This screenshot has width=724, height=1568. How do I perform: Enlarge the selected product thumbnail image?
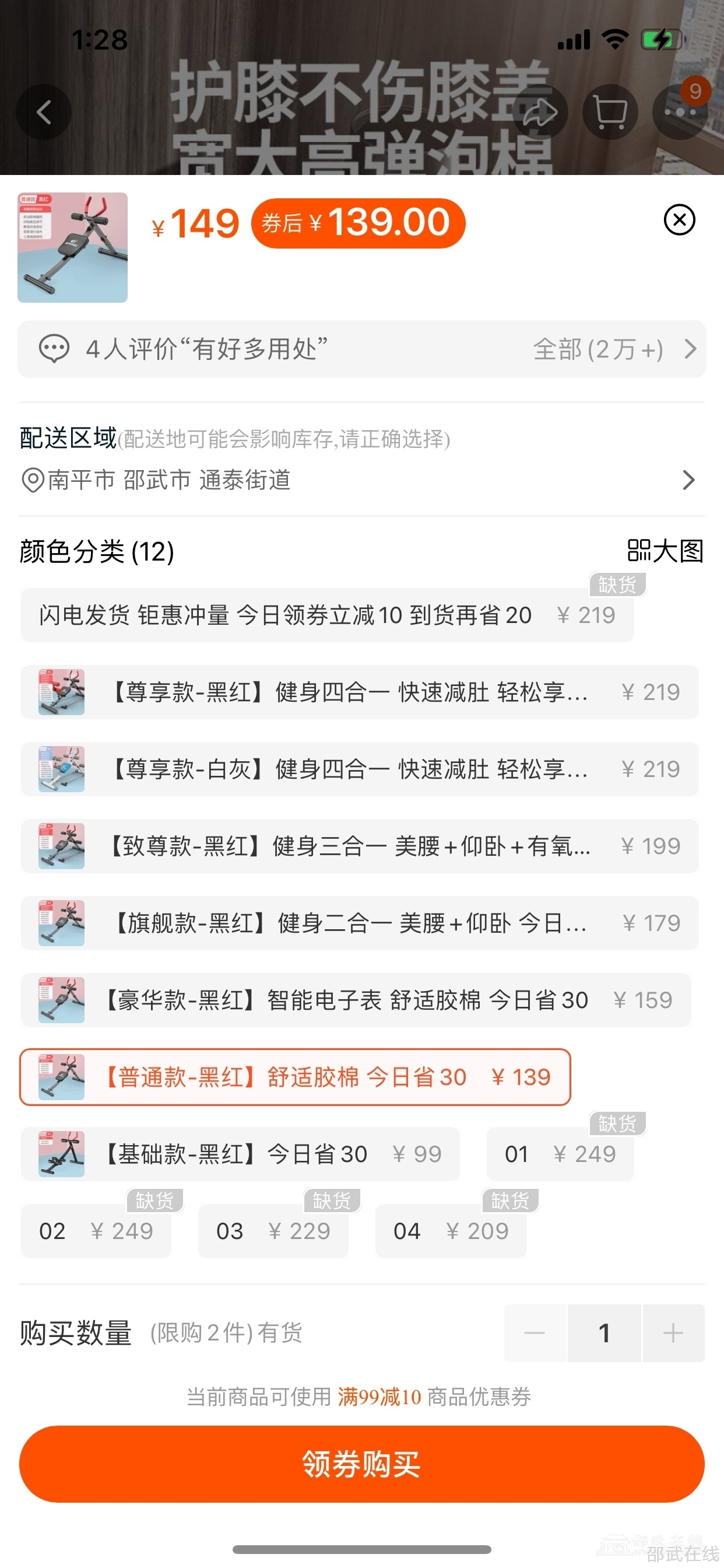click(72, 247)
